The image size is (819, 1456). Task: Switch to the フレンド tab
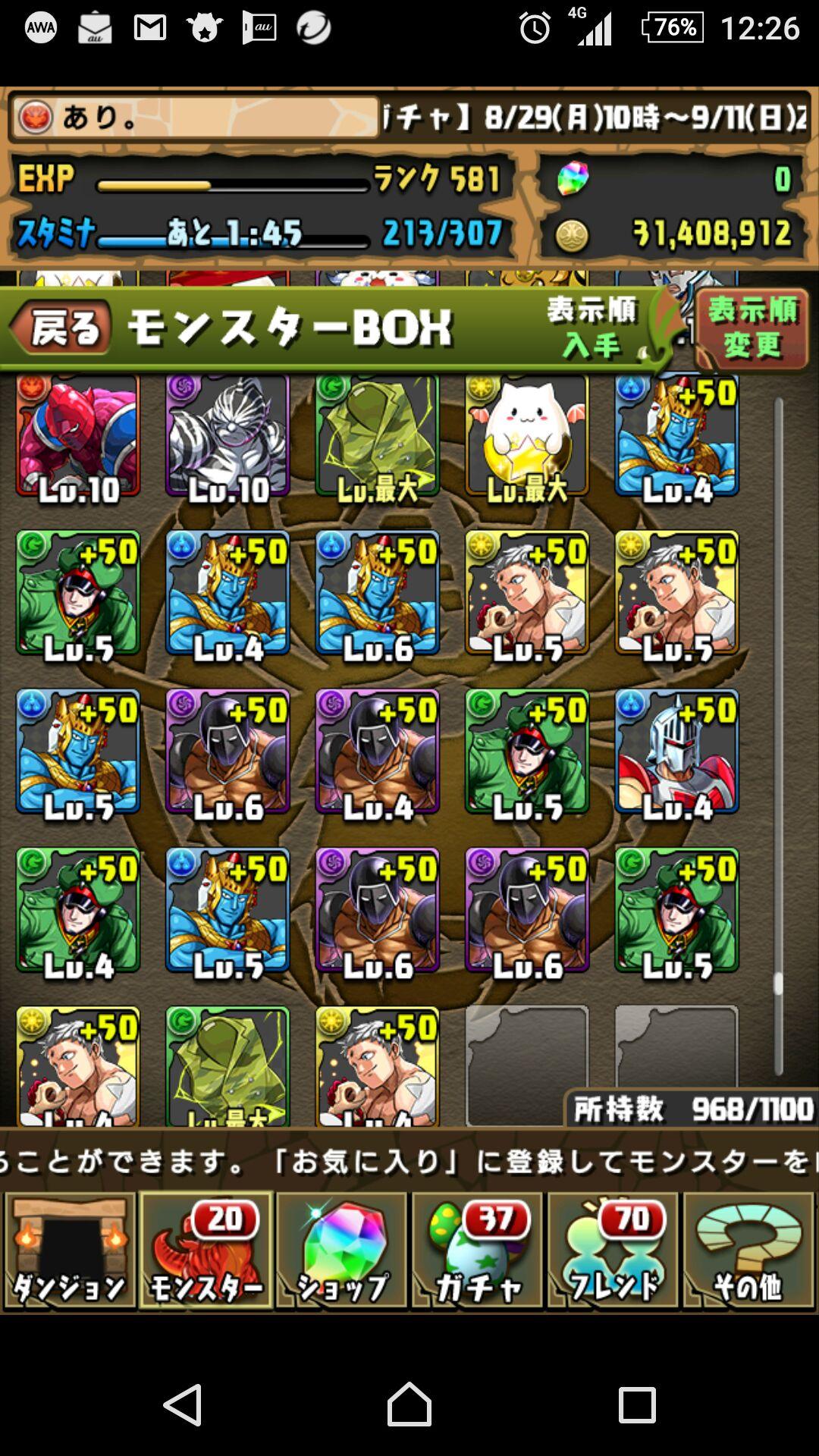[613, 1250]
